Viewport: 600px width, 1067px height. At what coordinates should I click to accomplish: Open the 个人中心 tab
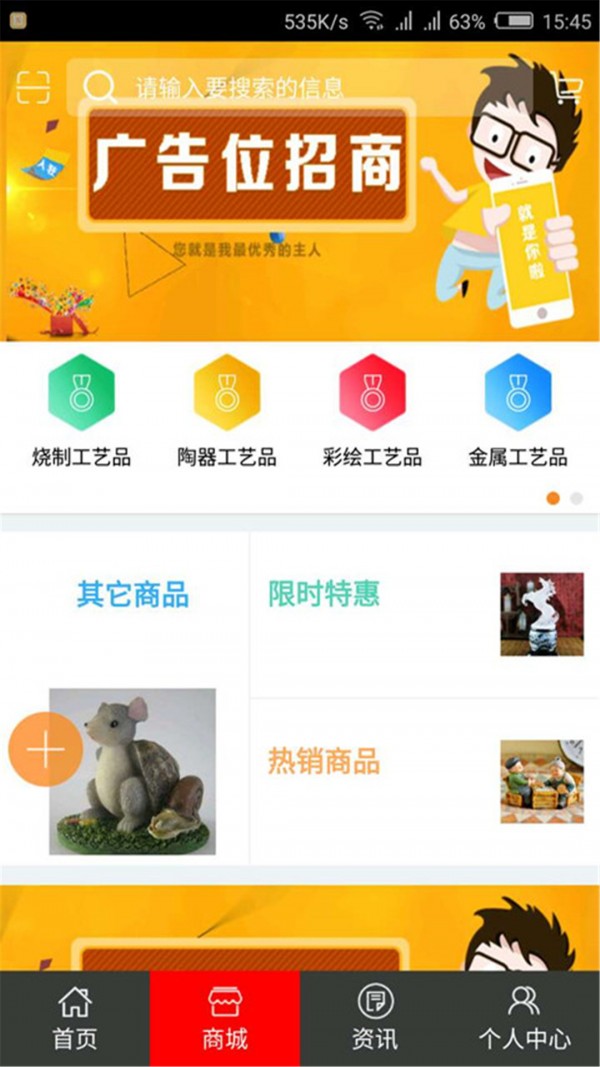[x=524, y=1018]
